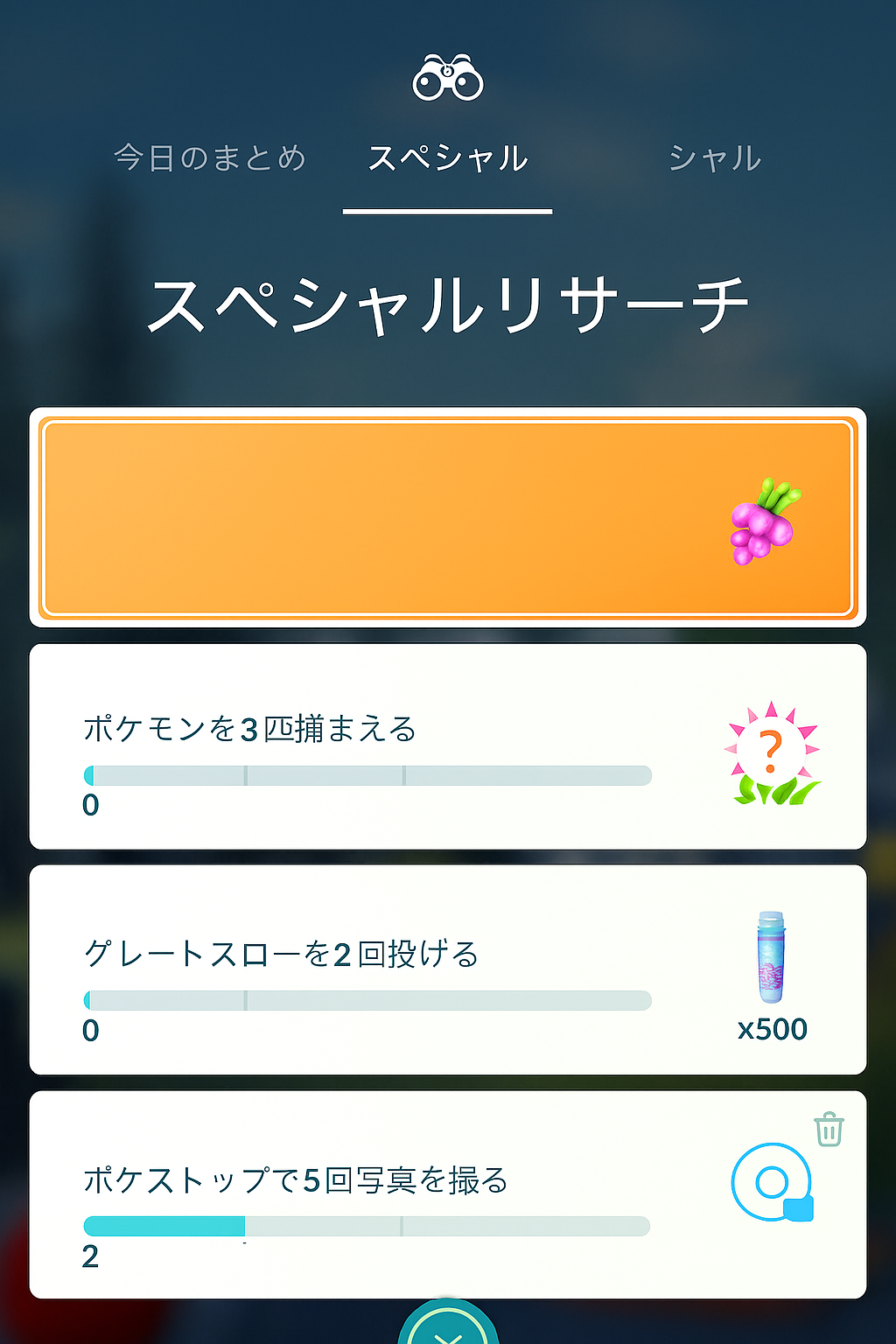Switch to the 今日のまとめ tab
The height and width of the screenshot is (1344, 896).
click(210, 158)
